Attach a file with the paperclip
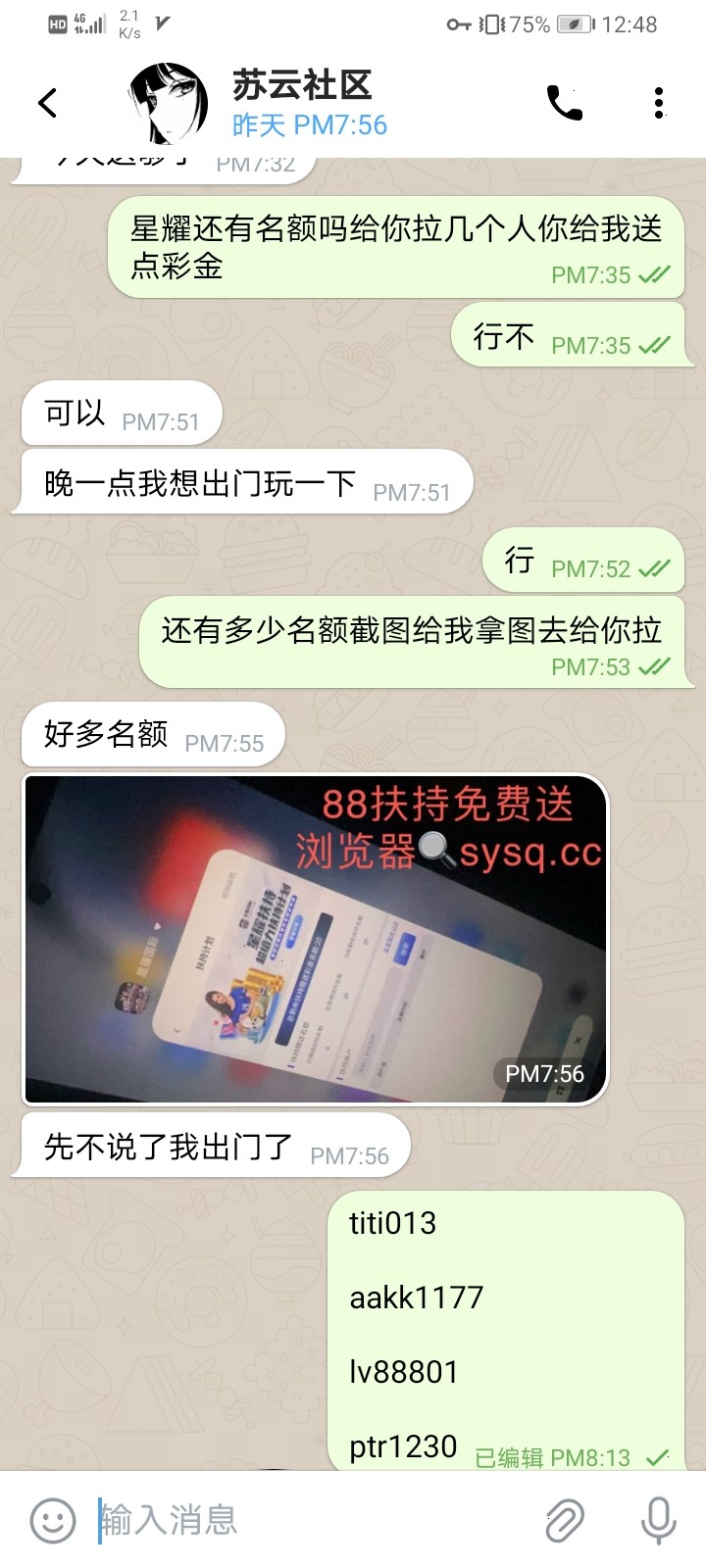Screen dimensions: 706x1568 click(x=565, y=1520)
